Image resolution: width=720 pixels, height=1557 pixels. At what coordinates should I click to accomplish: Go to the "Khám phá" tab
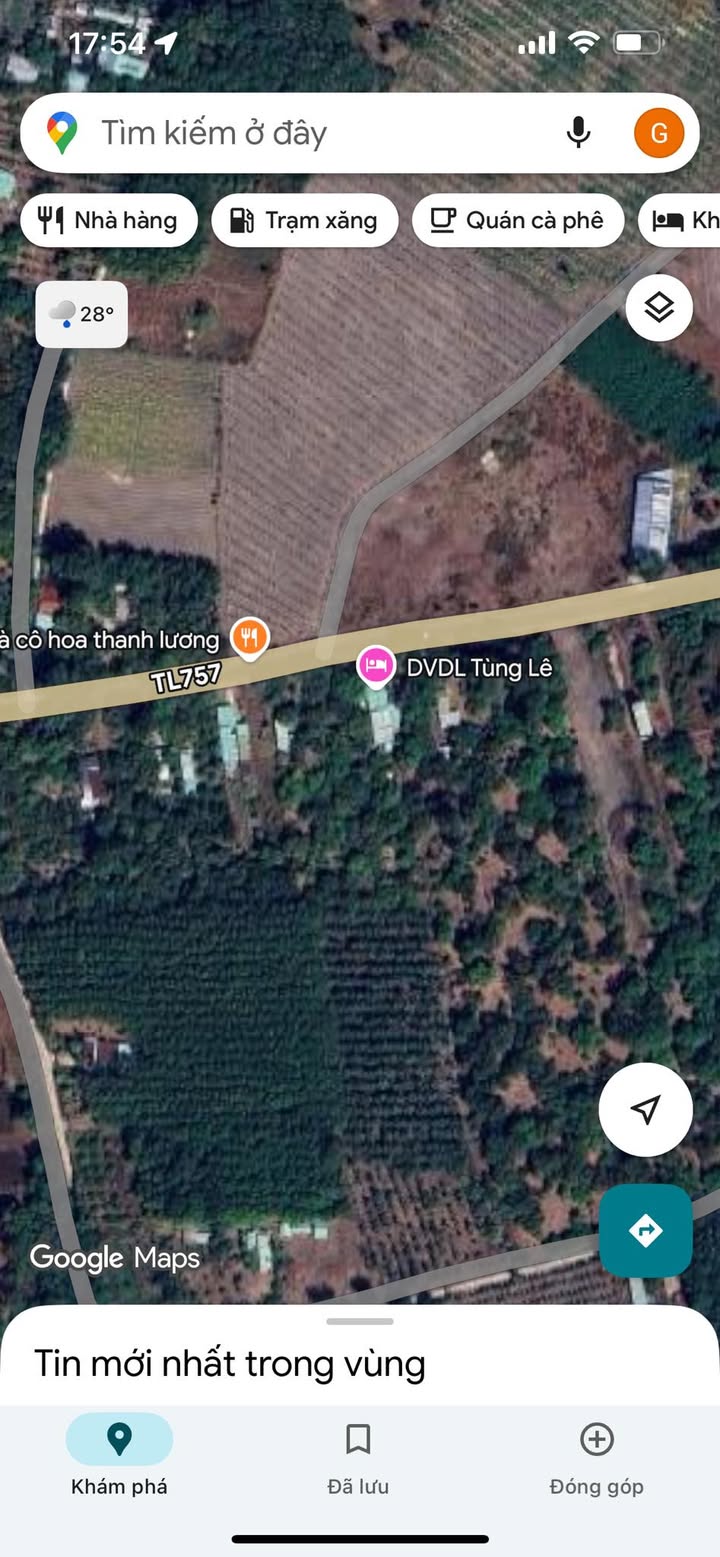pos(119,1459)
